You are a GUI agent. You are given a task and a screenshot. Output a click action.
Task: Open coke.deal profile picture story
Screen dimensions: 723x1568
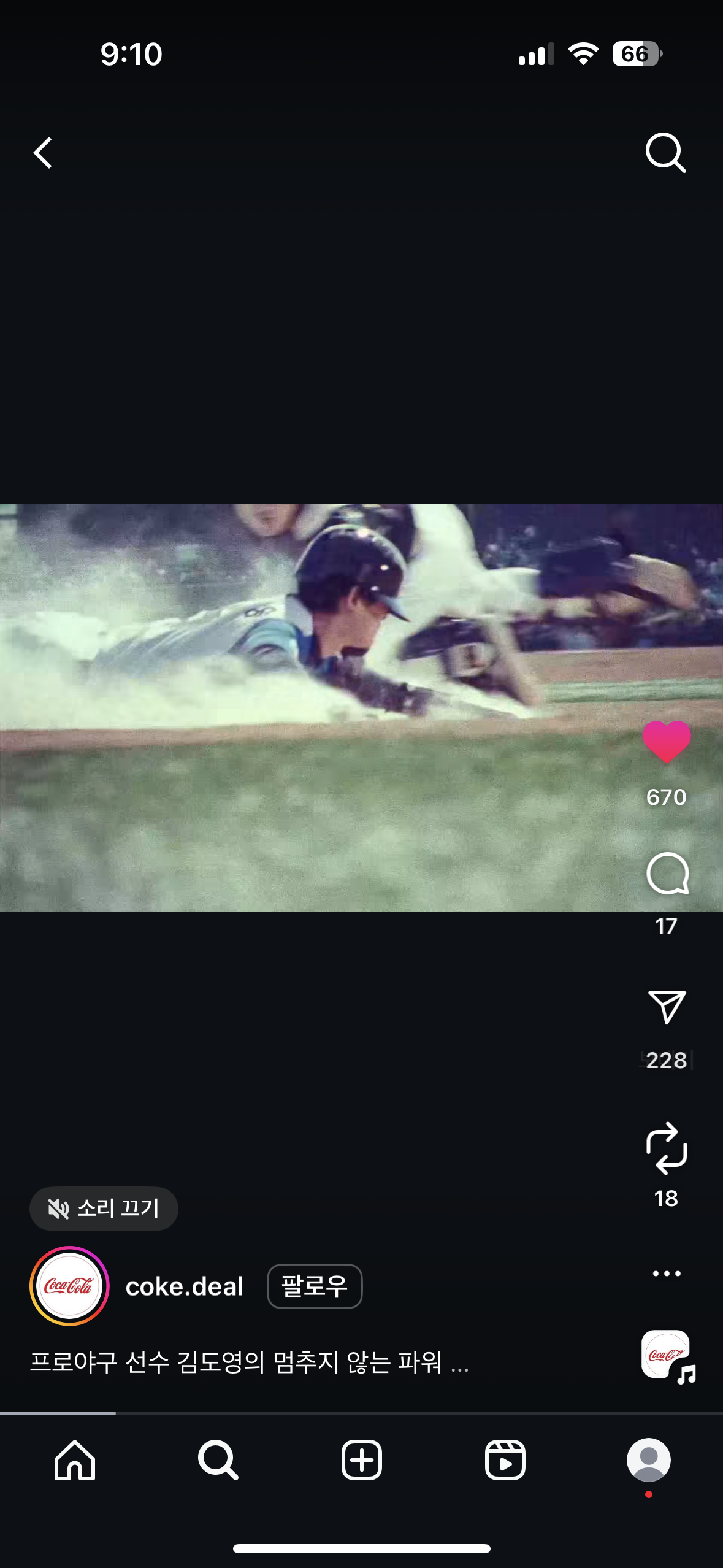pyautogui.click(x=69, y=1286)
